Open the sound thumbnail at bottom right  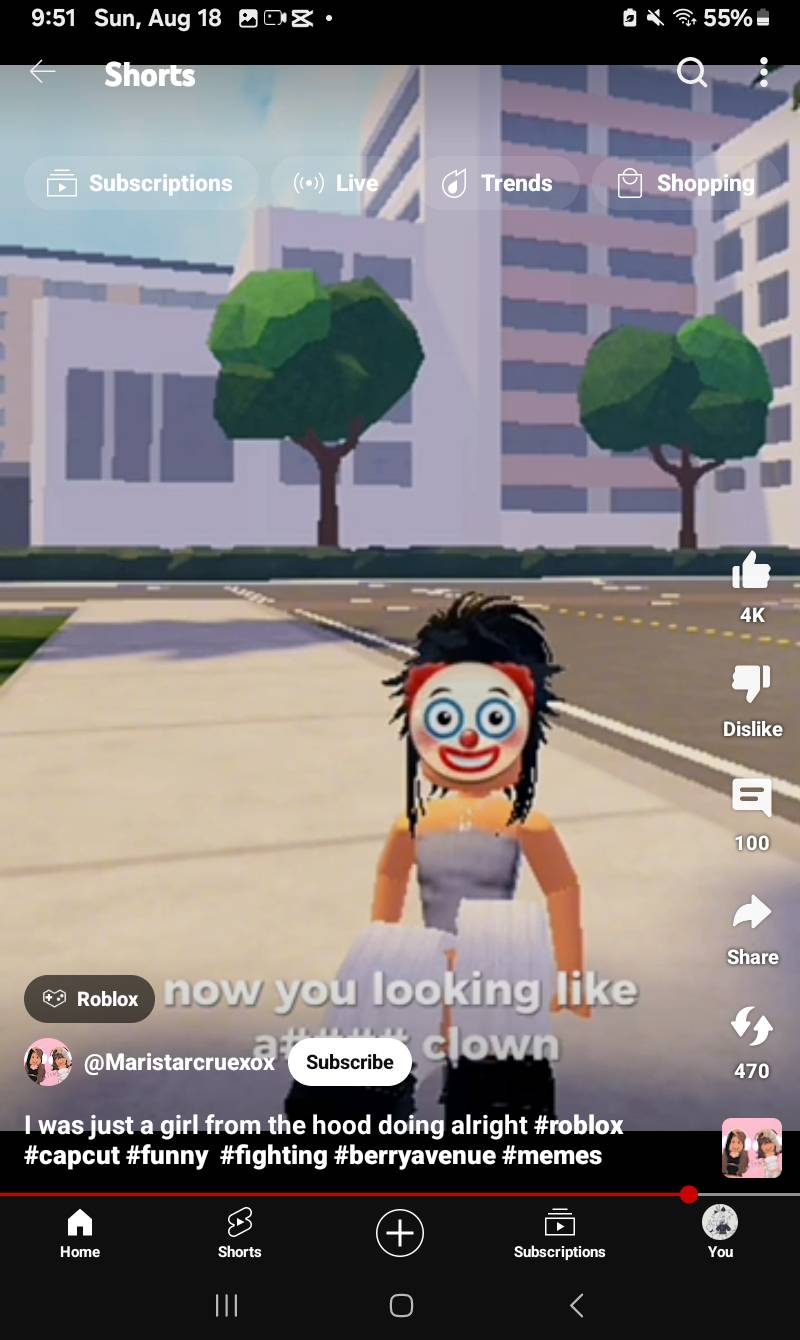pyautogui.click(x=751, y=1148)
